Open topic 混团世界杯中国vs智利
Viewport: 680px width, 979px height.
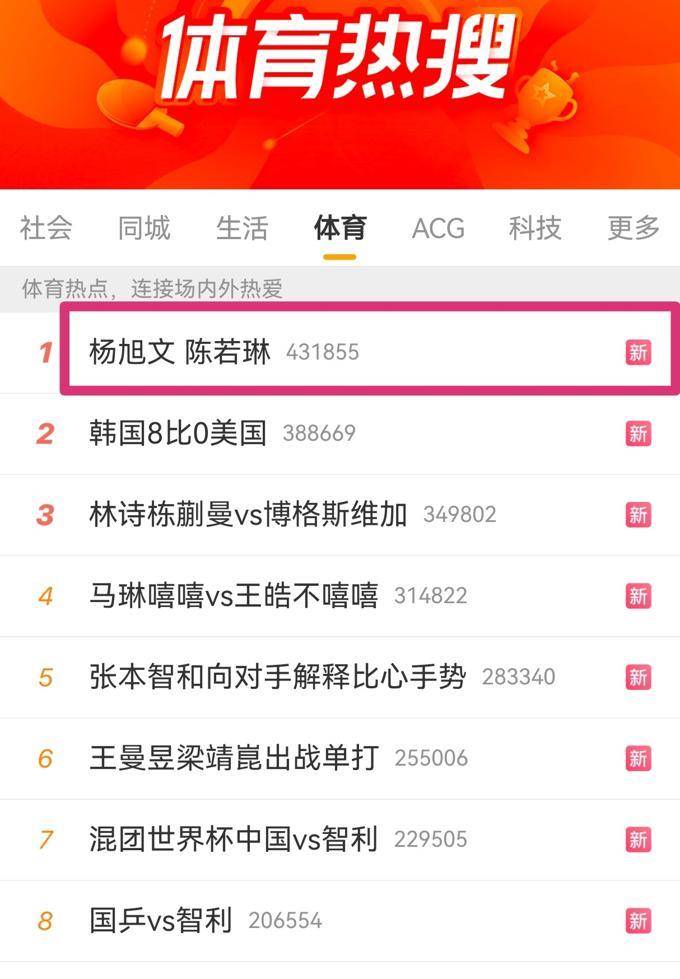[233, 838]
